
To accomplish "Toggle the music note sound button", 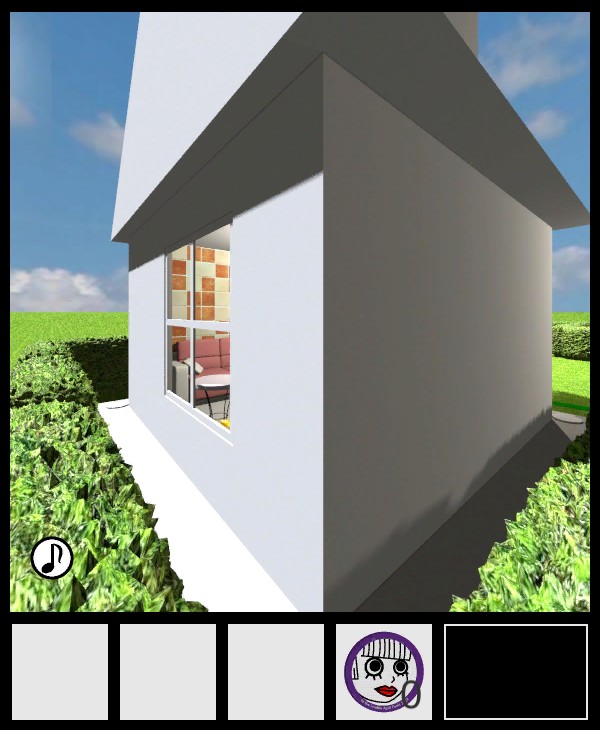I will click(52, 558).
